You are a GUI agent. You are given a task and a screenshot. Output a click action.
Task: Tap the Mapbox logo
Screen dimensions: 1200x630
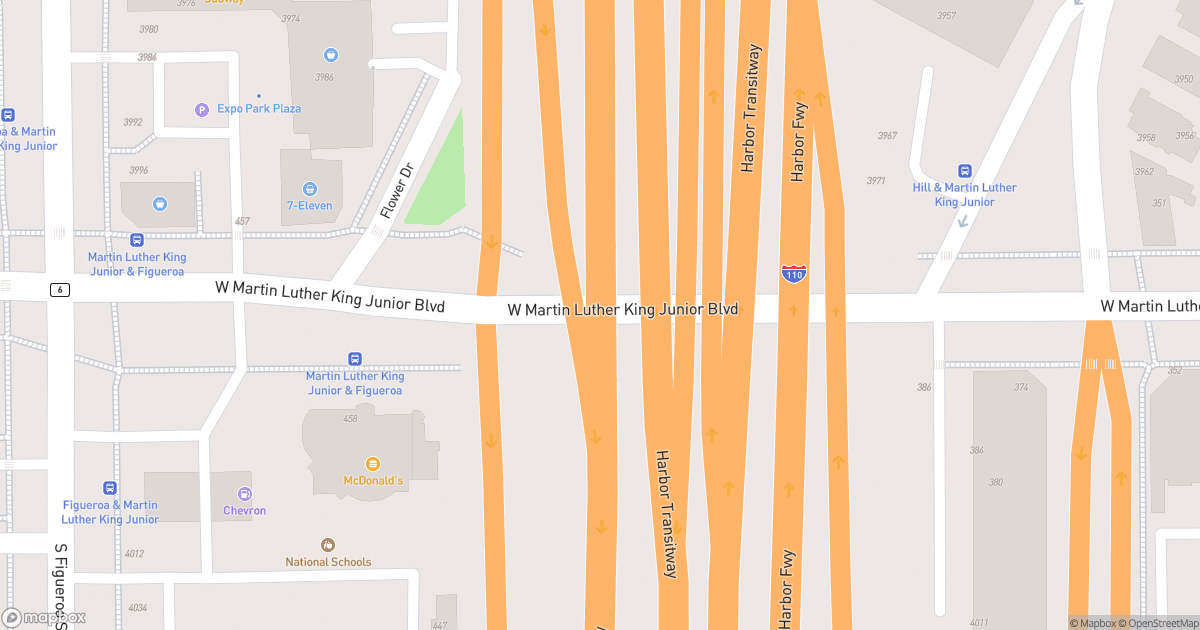tap(44, 617)
